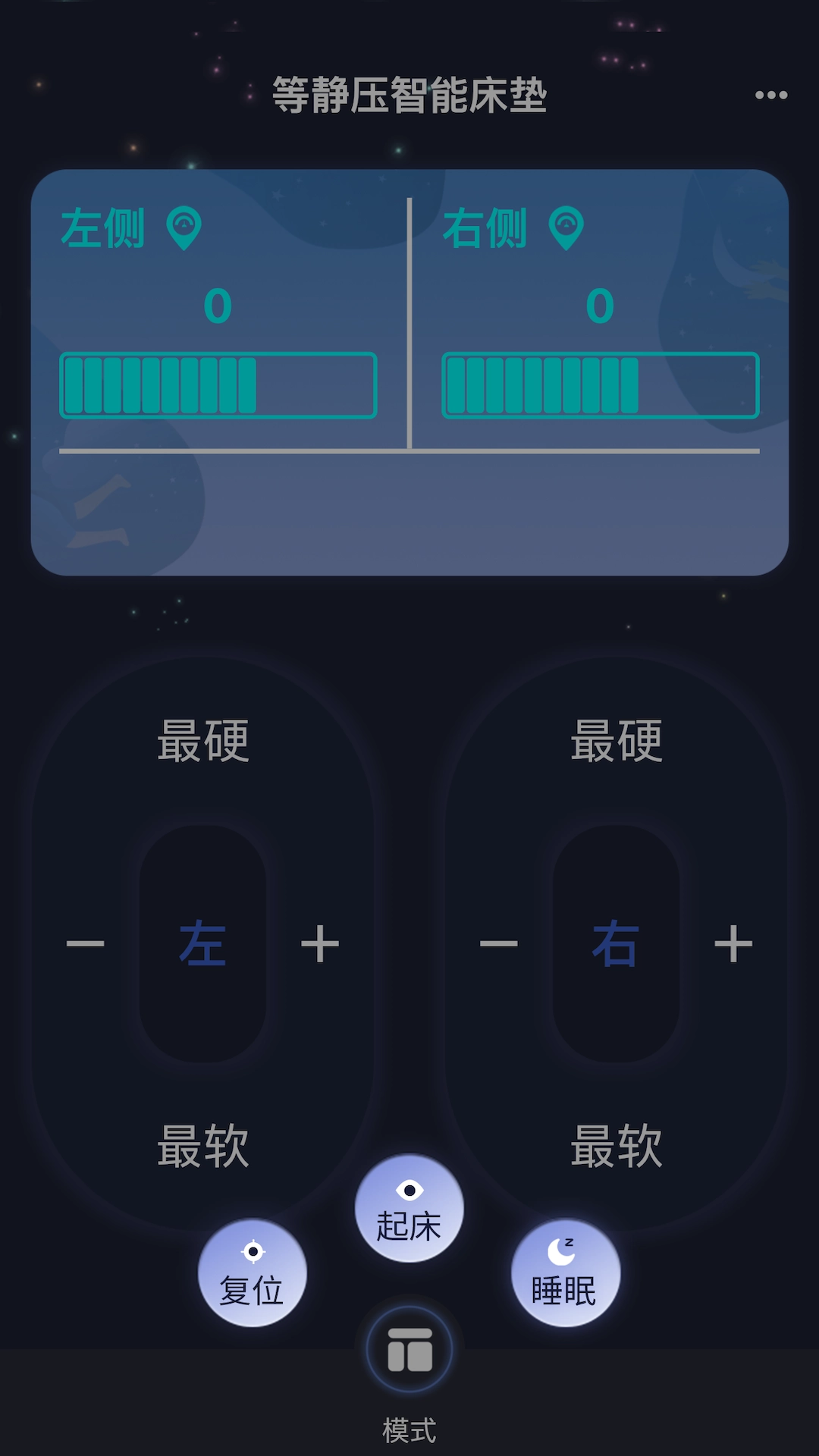Tap the 等静压智能床垫 title text

(409, 95)
